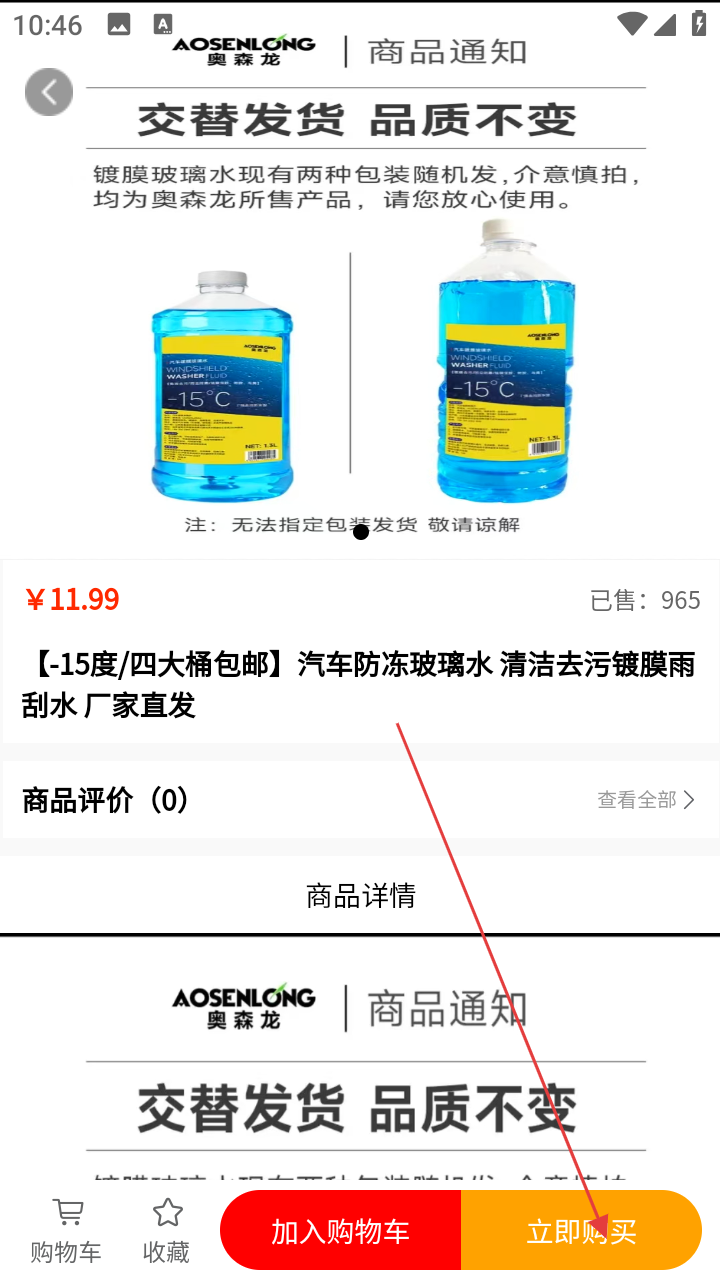Screen dimensions: 720x1280
Task: Open the 商品详情 section
Action: point(360,895)
